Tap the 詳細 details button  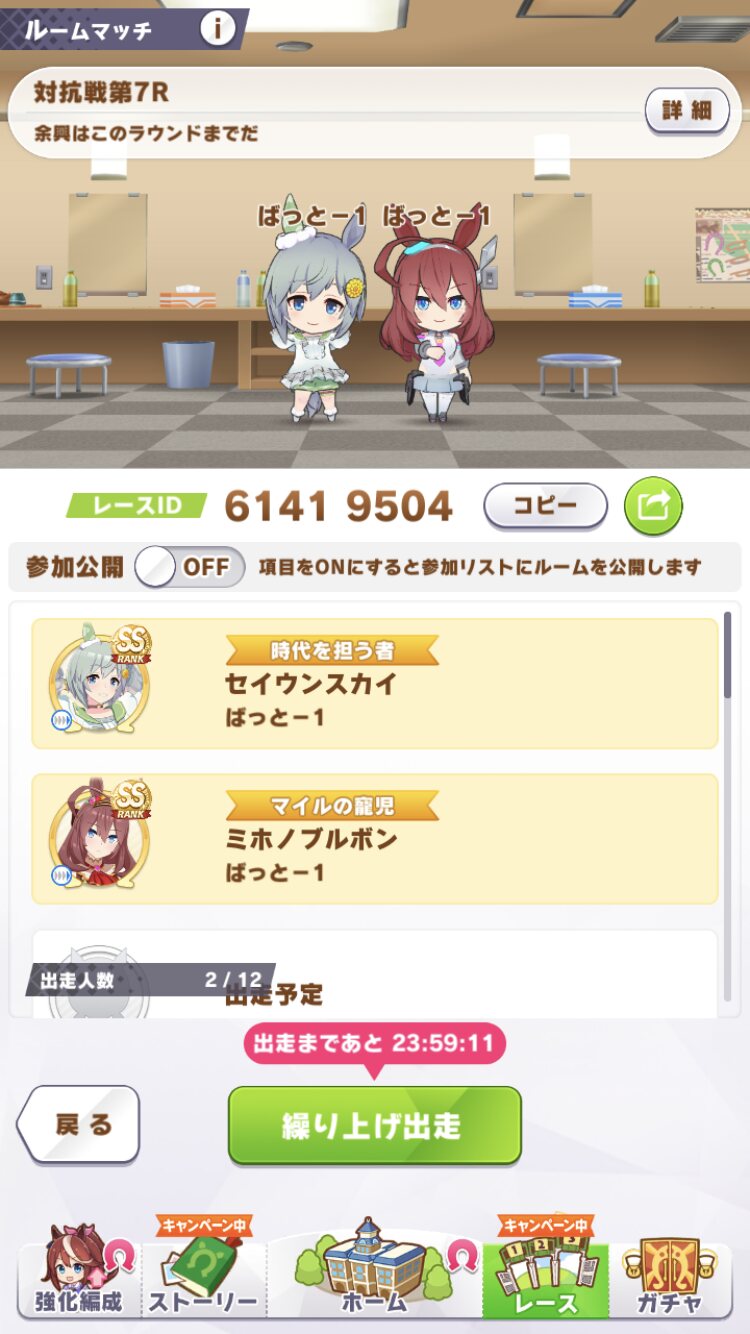click(x=686, y=111)
